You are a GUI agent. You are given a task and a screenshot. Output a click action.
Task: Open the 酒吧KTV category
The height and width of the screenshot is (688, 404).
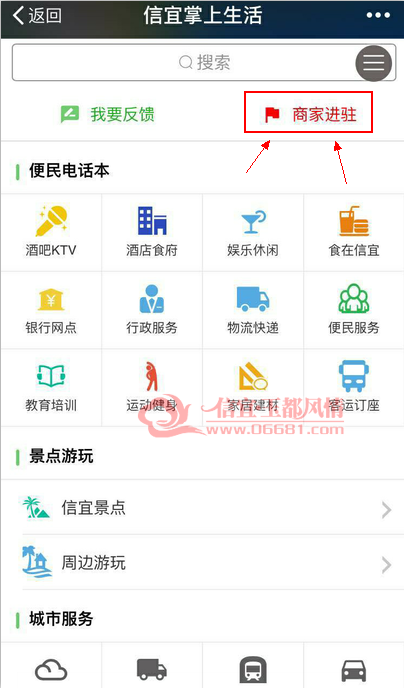pyautogui.click(x=51, y=232)
